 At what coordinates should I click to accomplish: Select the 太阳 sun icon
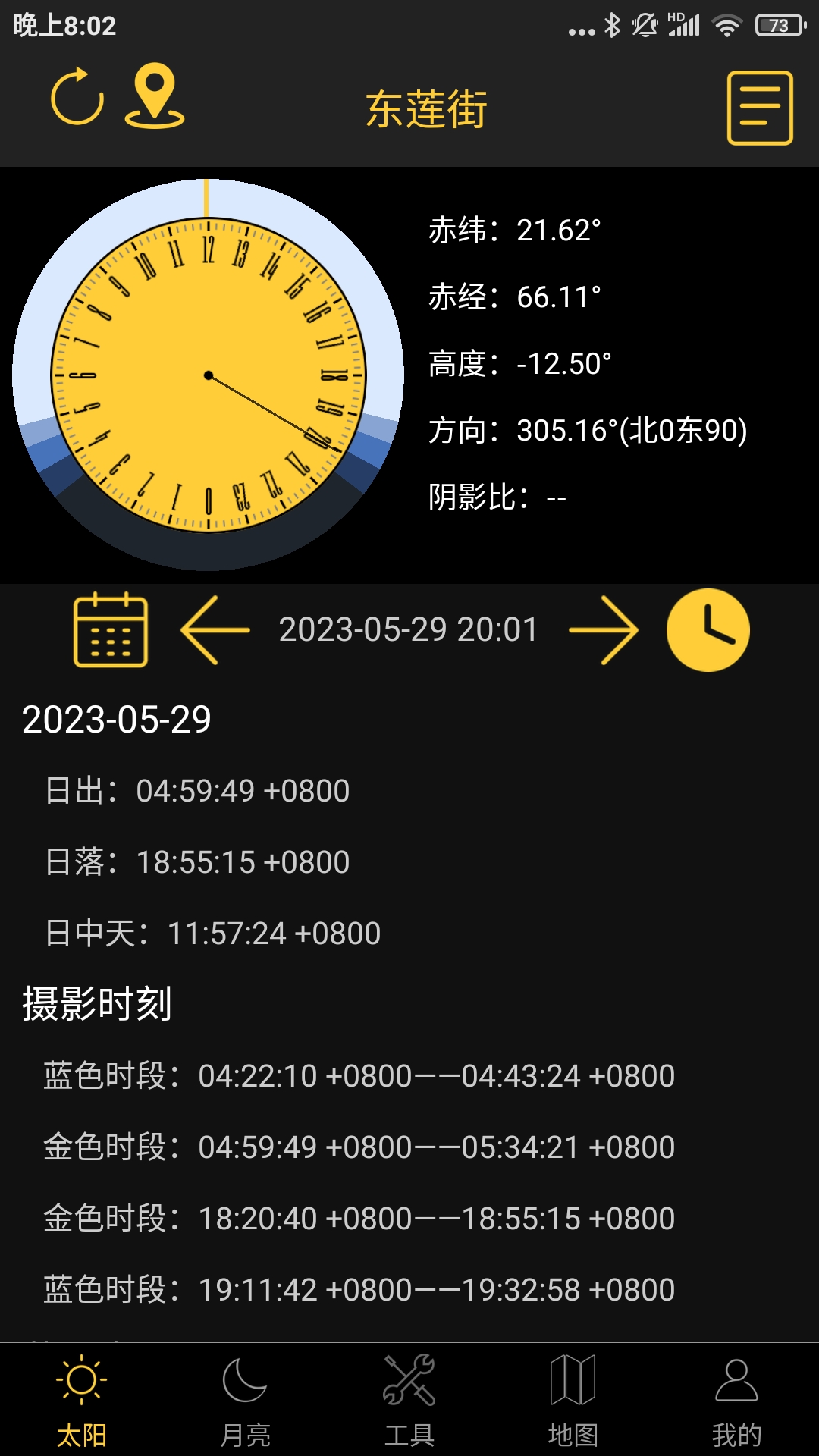[81, 1398]
